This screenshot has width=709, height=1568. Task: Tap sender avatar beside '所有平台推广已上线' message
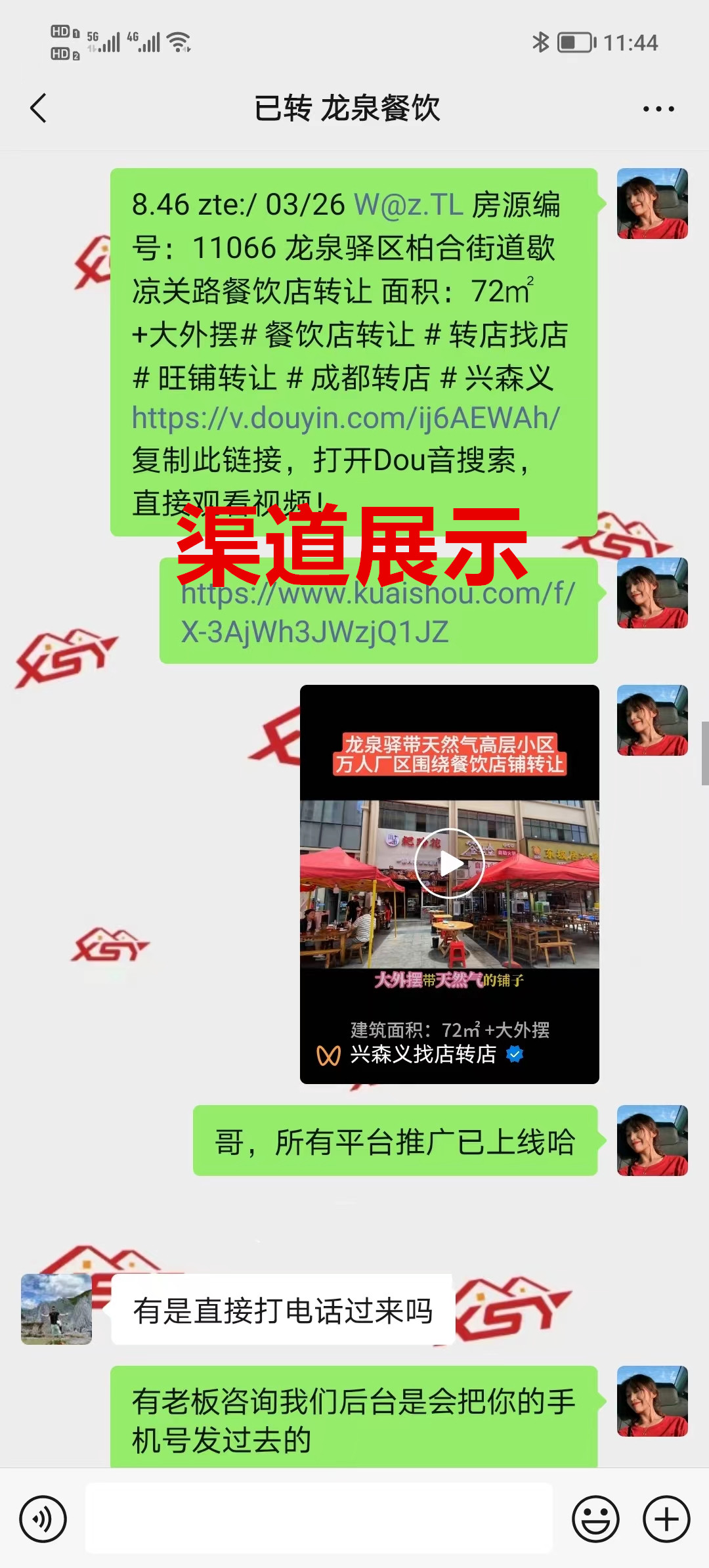(652, 1141)
